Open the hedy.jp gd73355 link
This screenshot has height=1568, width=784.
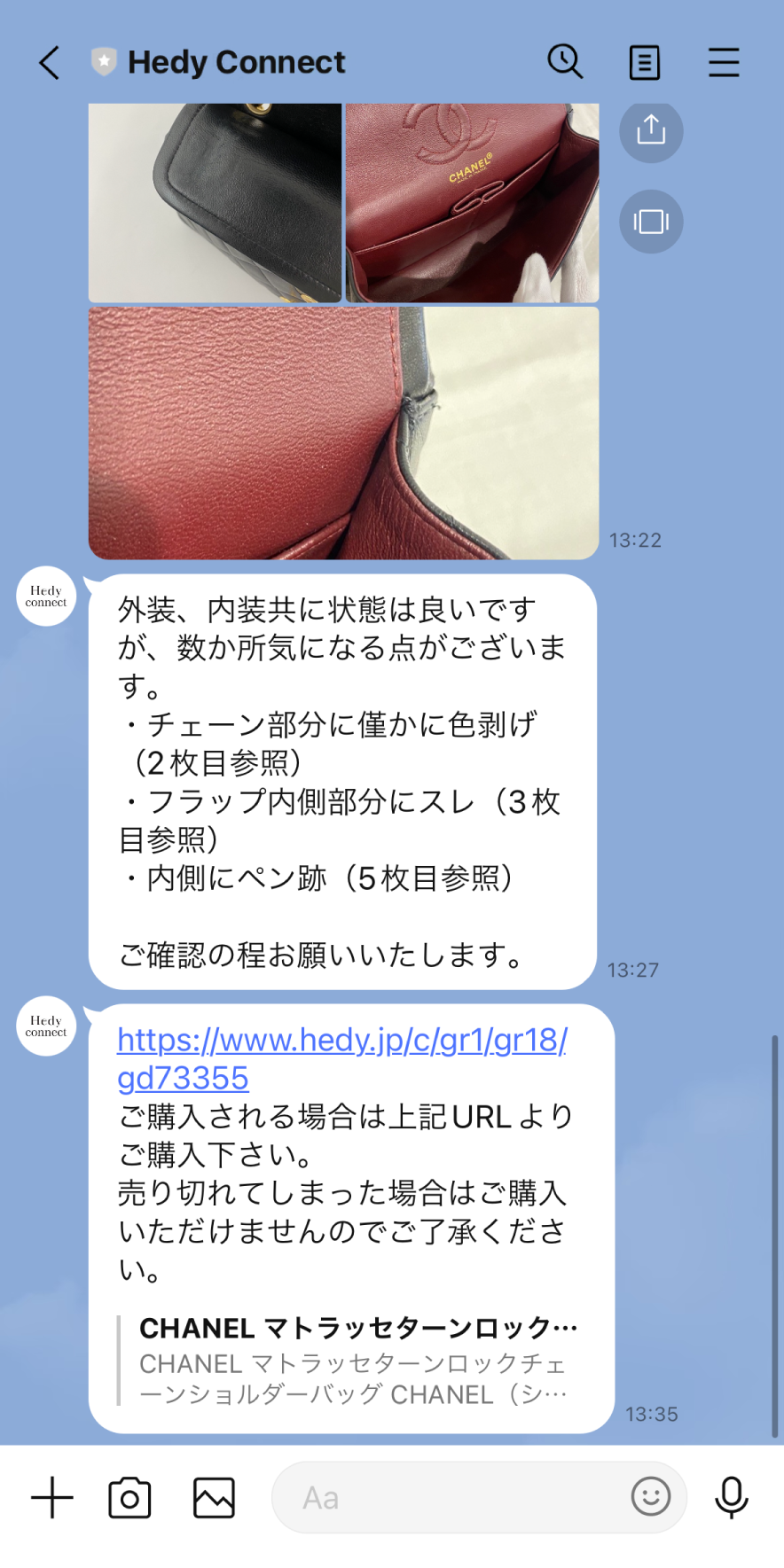point(341,1058)
